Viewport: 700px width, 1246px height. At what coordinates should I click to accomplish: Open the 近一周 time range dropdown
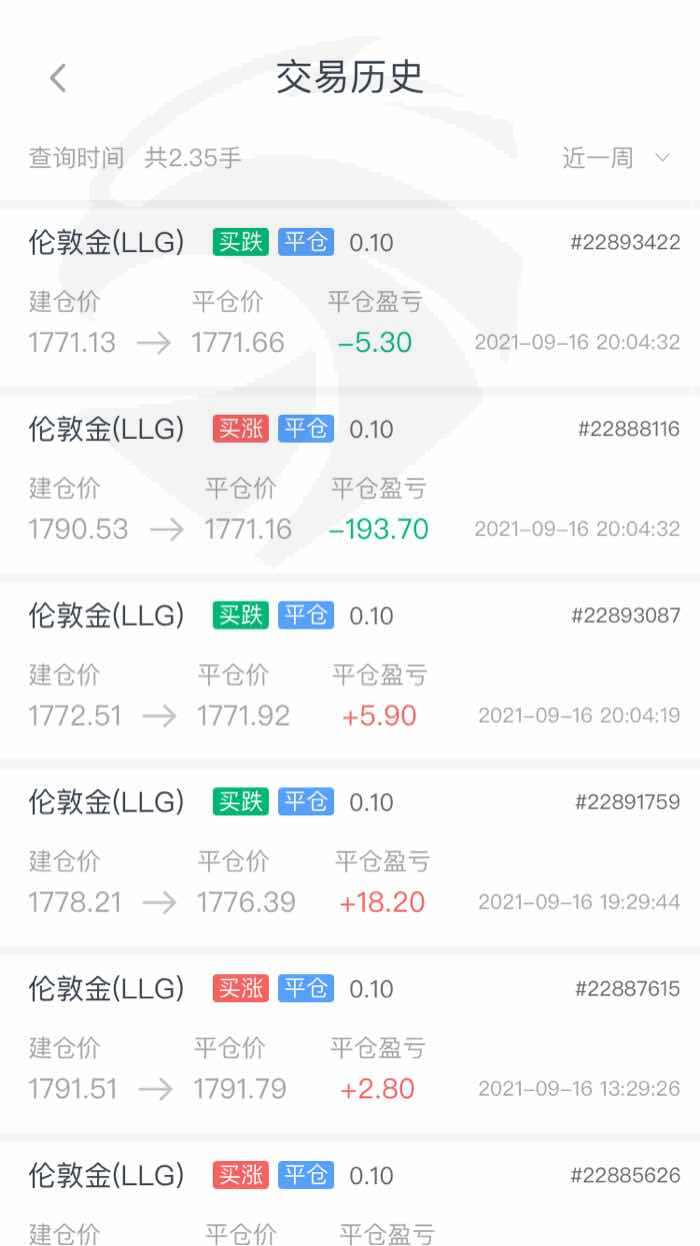(x=615, y=158)
